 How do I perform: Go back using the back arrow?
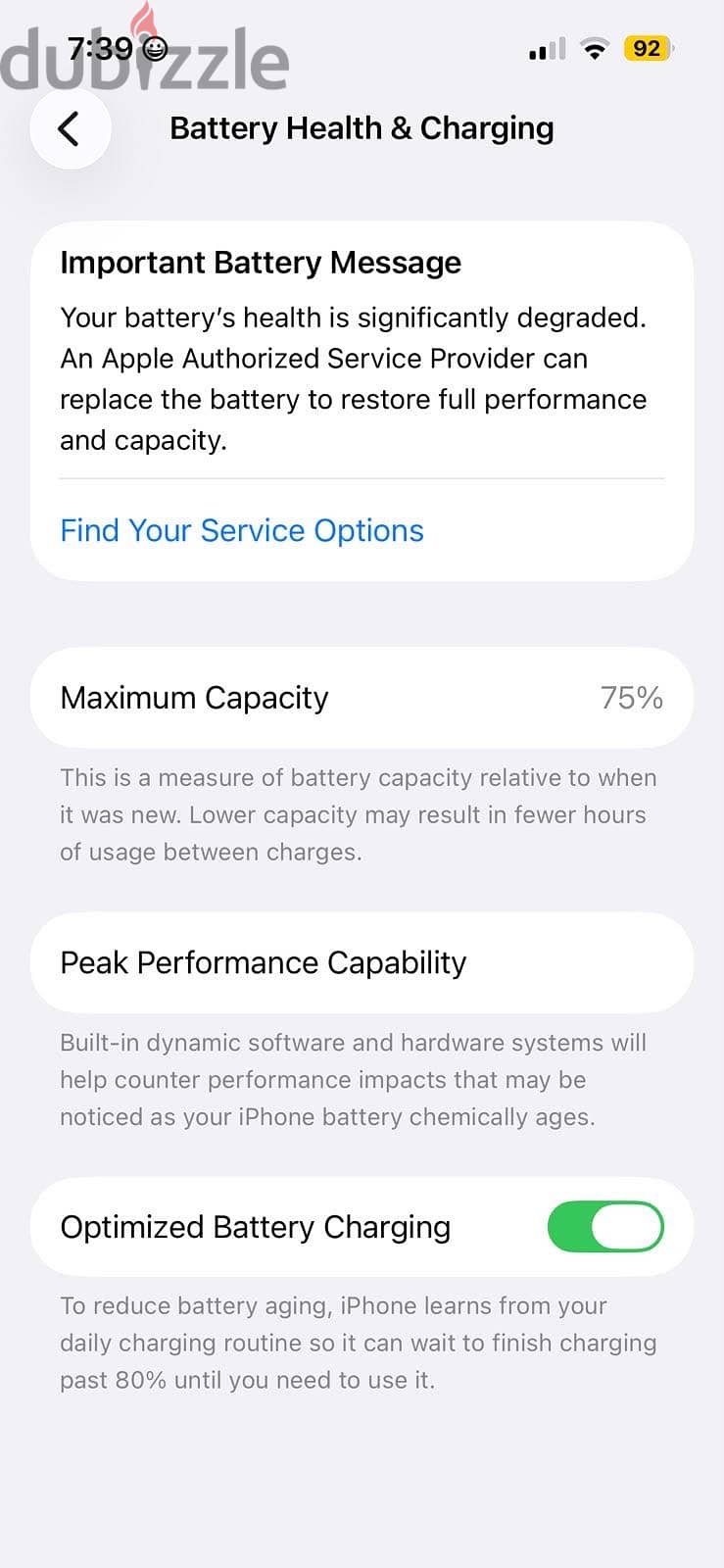70,128
